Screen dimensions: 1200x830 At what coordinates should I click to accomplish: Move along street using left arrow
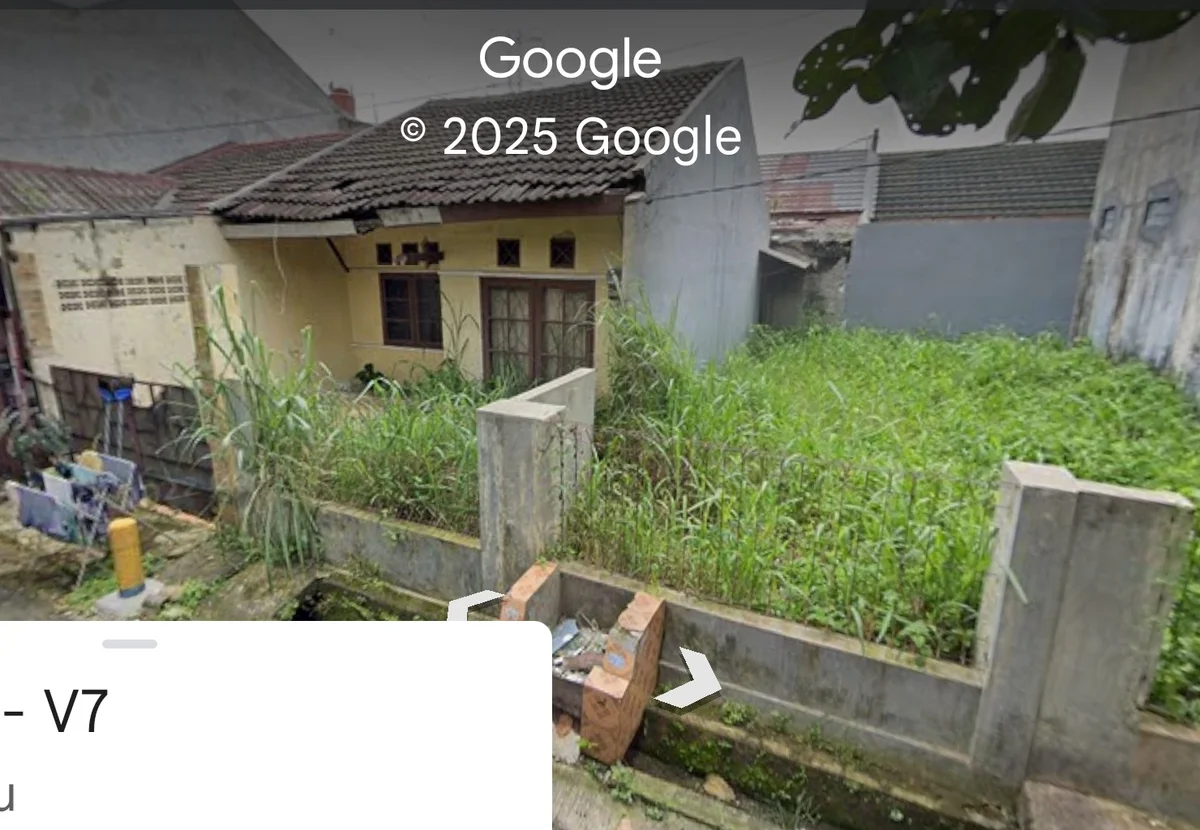472,604
